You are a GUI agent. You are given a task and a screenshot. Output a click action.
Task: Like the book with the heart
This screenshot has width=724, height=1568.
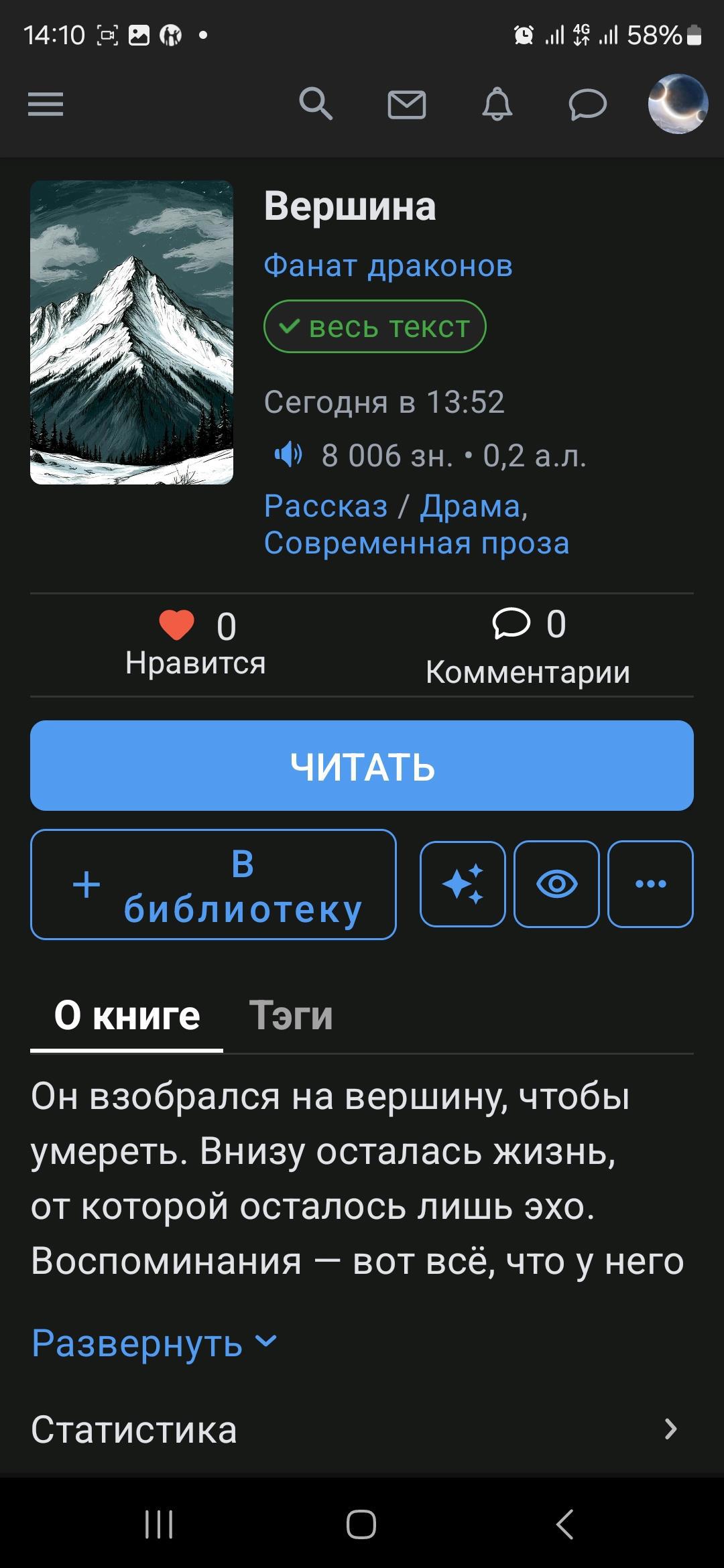click(177, 625)
